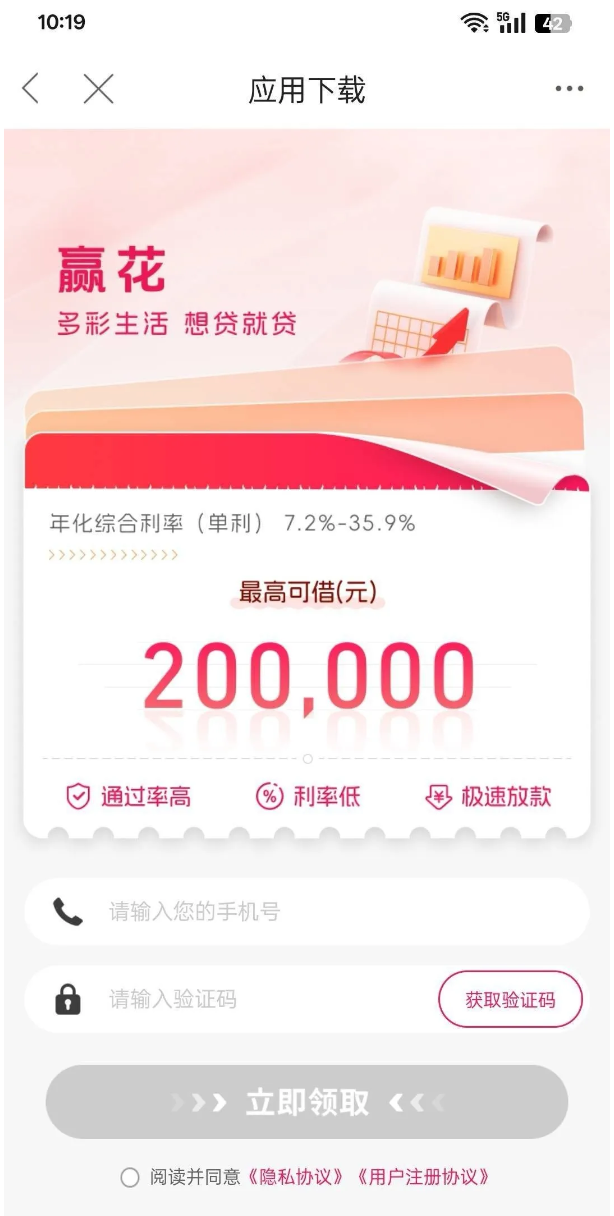The height and width of the screenshot is (1216, 614).
Task: Tap 获取验证码 to request a code
Action: [x=510, y=999]
